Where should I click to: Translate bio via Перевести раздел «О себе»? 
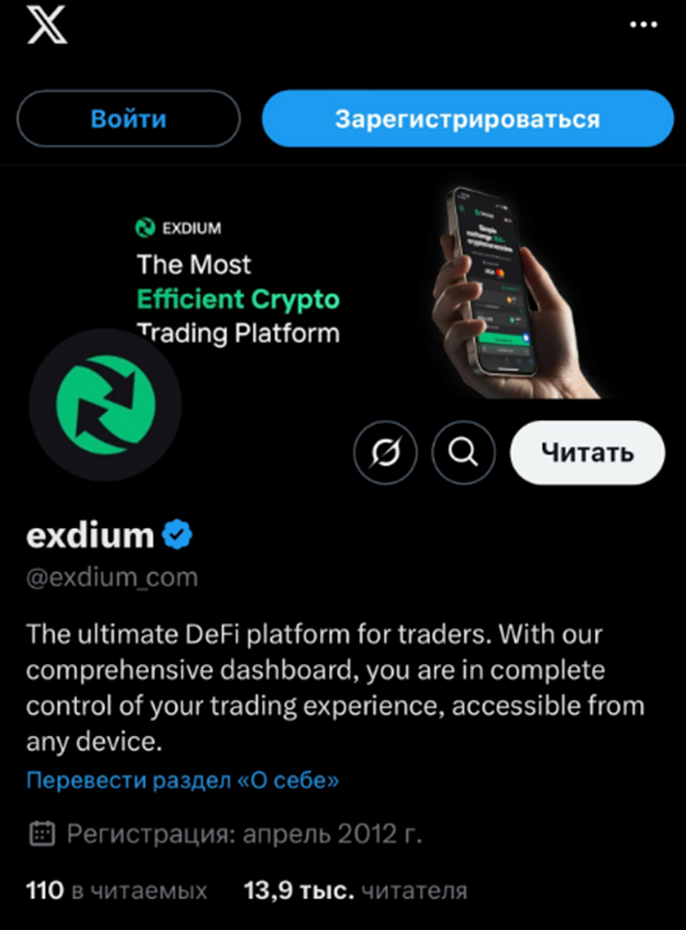coord(182,780)
